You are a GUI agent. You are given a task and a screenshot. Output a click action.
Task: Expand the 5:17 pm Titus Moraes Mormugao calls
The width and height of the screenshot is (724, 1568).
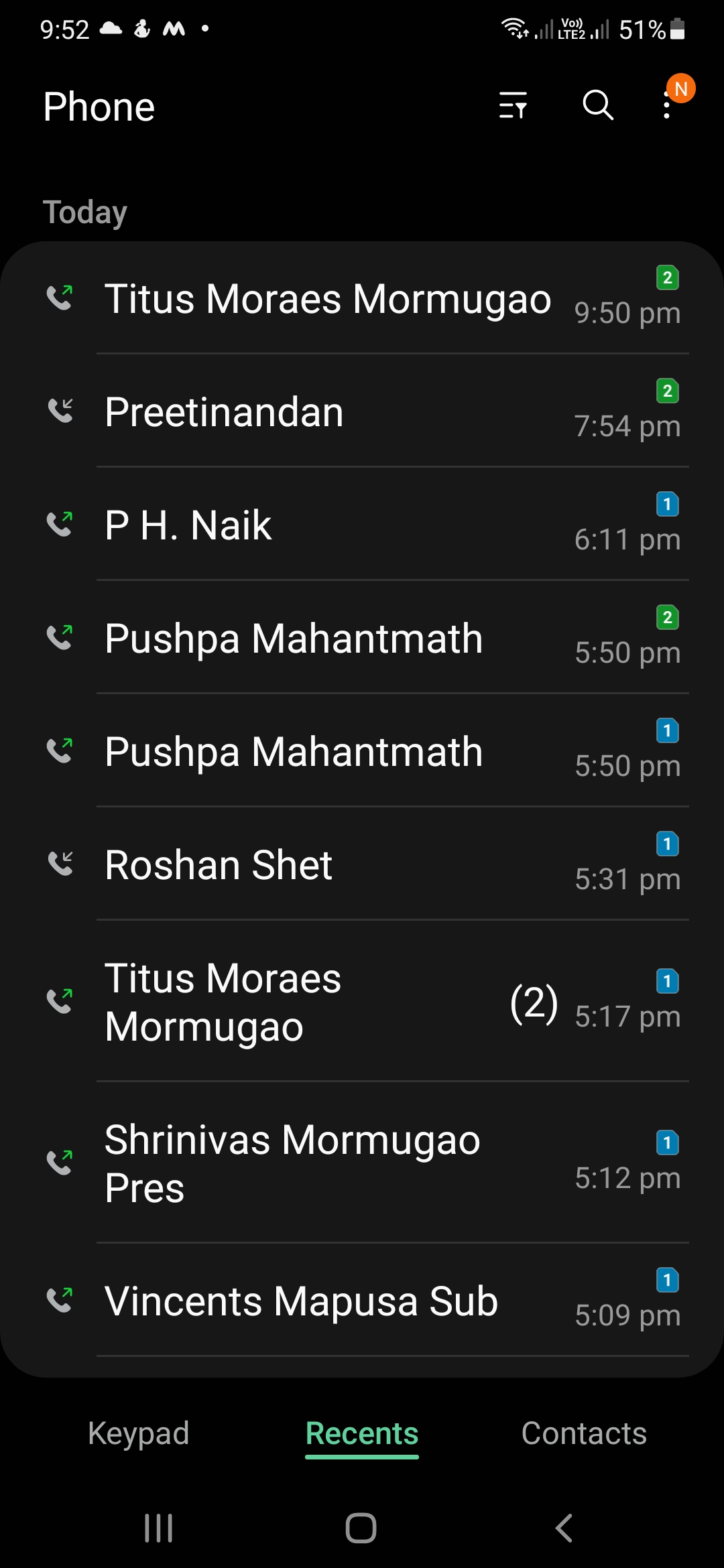(362, 1002)
